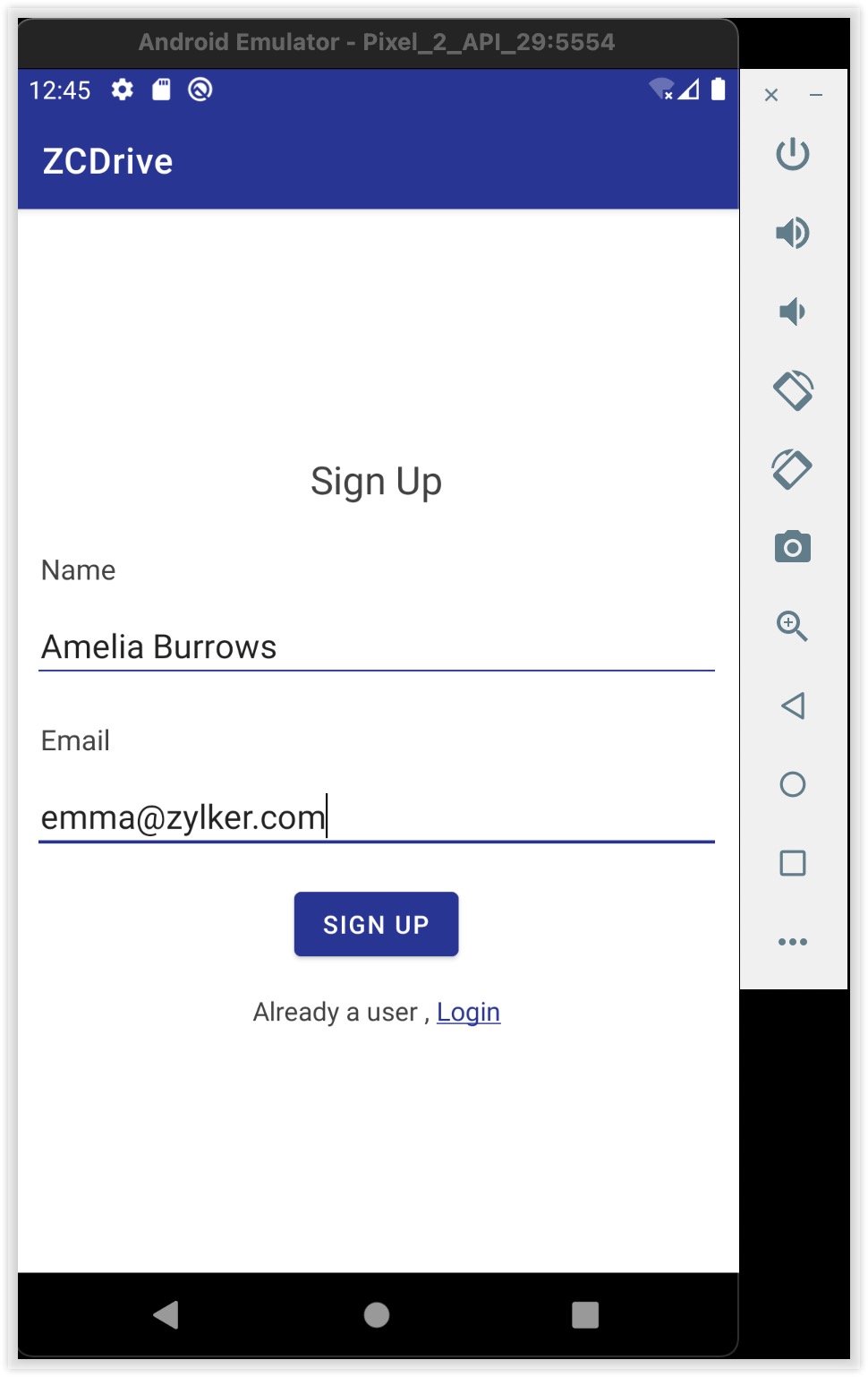
Task: Open the emulator zoom tool
Action: (x=793, y=626)
